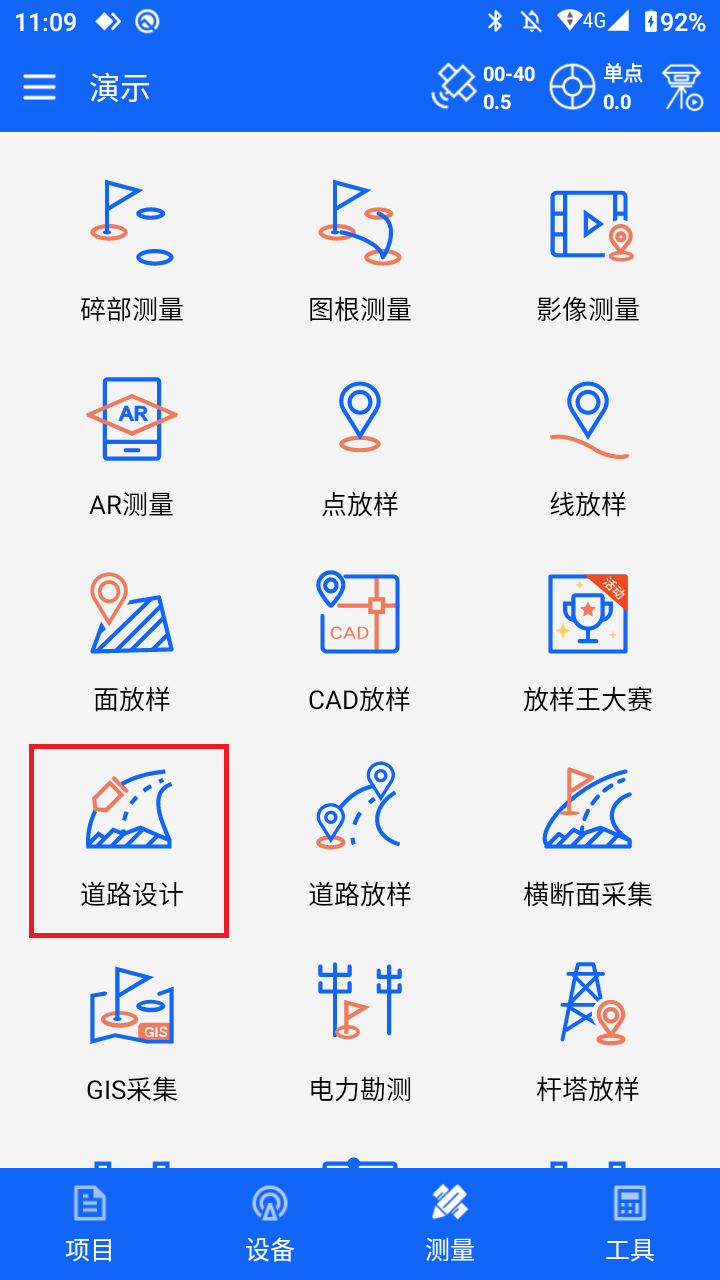Select 影像测量
Screen dimensions: 720x1280
point(588,250)
